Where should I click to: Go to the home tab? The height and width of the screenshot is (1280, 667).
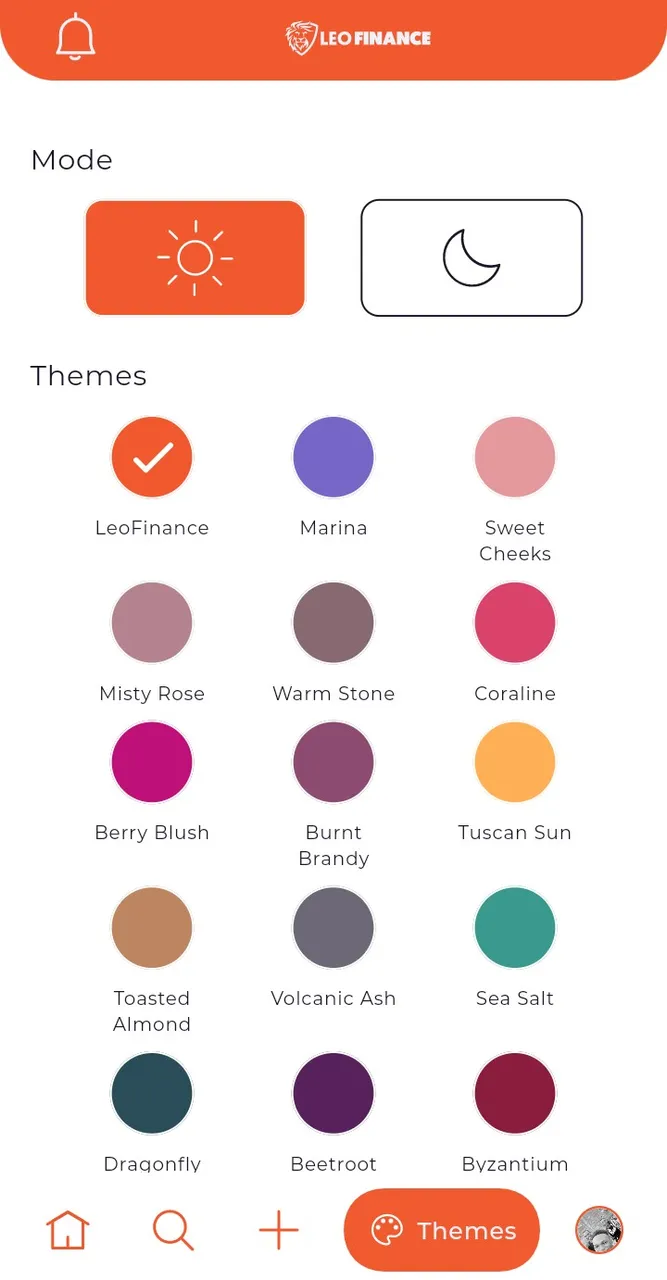pos(68,1230)
